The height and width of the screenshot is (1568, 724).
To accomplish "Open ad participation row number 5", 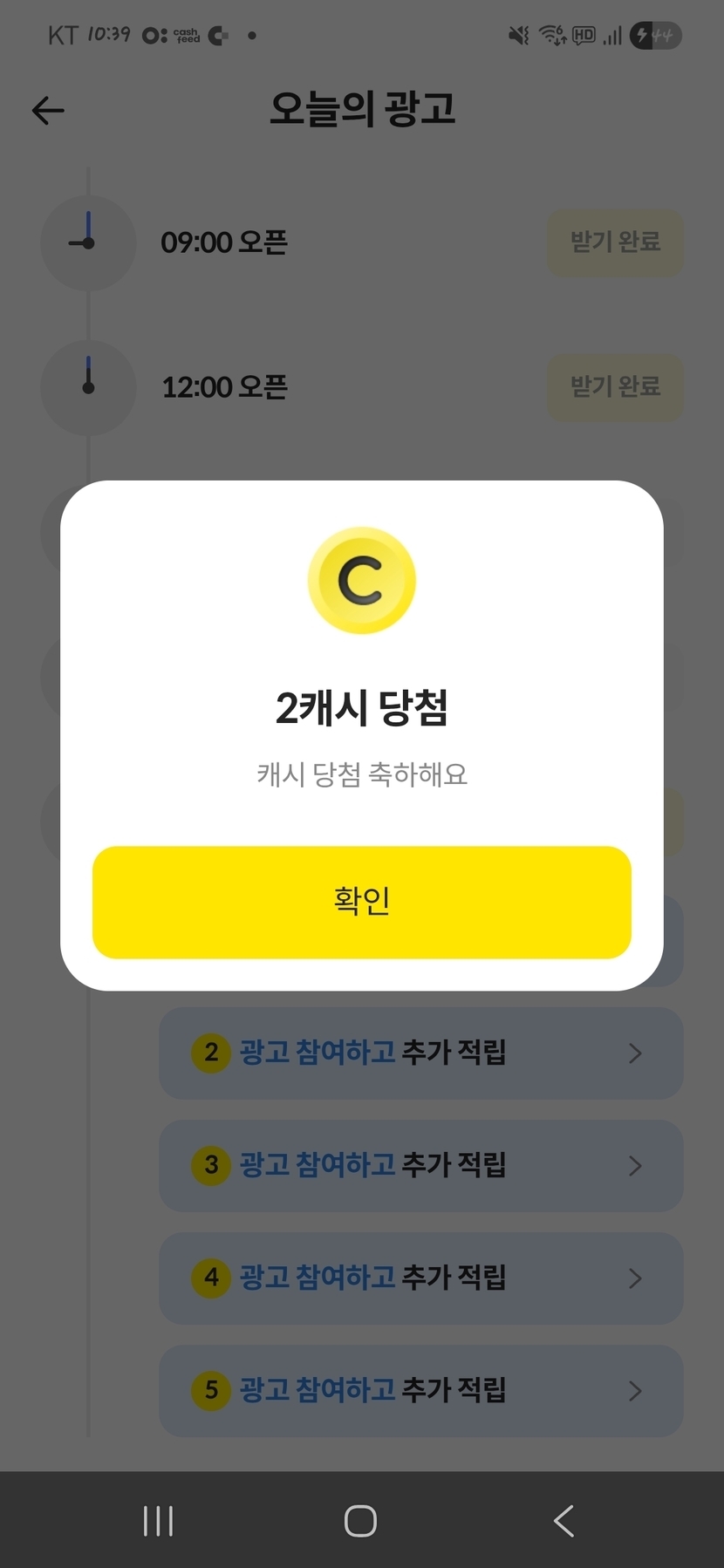I will click(x=420, y=1390).
